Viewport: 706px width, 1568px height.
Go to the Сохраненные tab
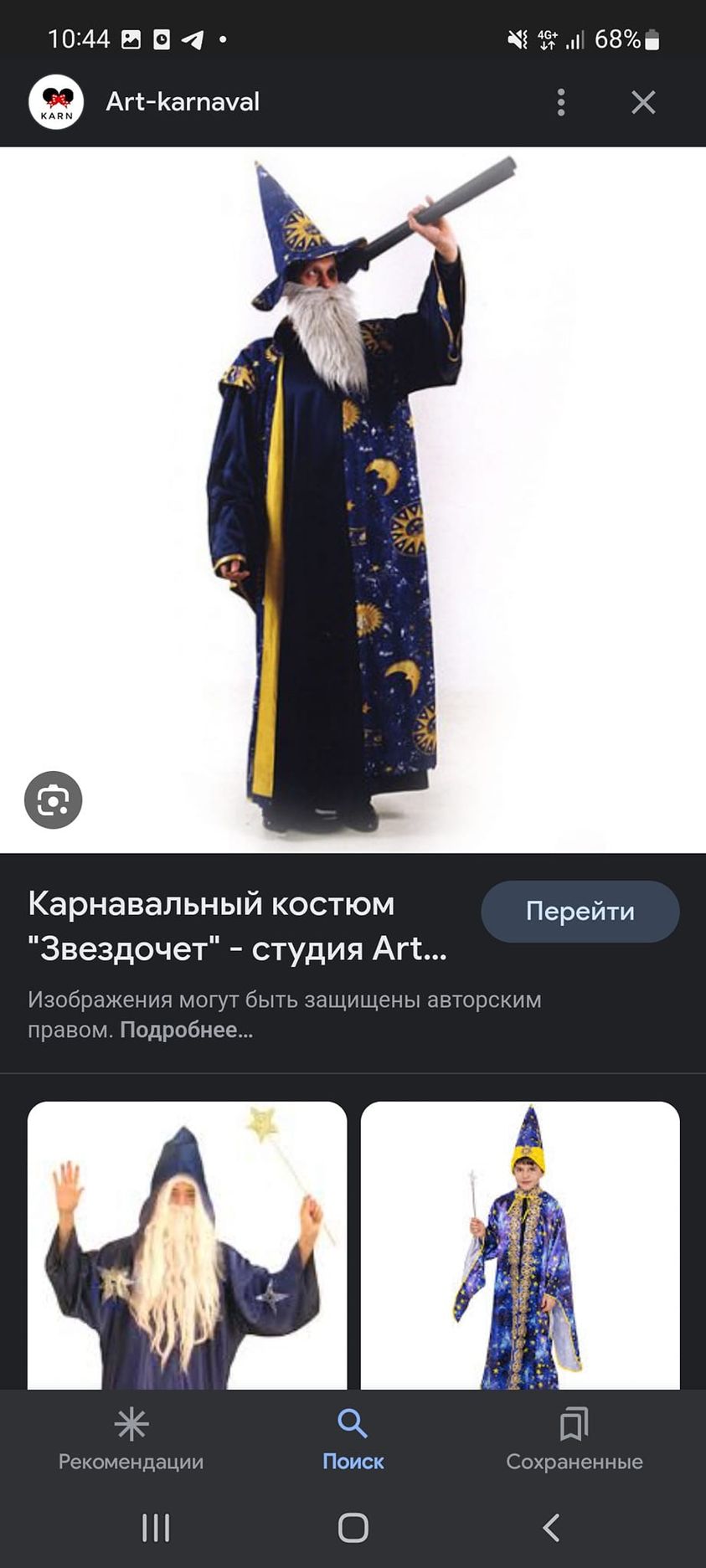574,1440
